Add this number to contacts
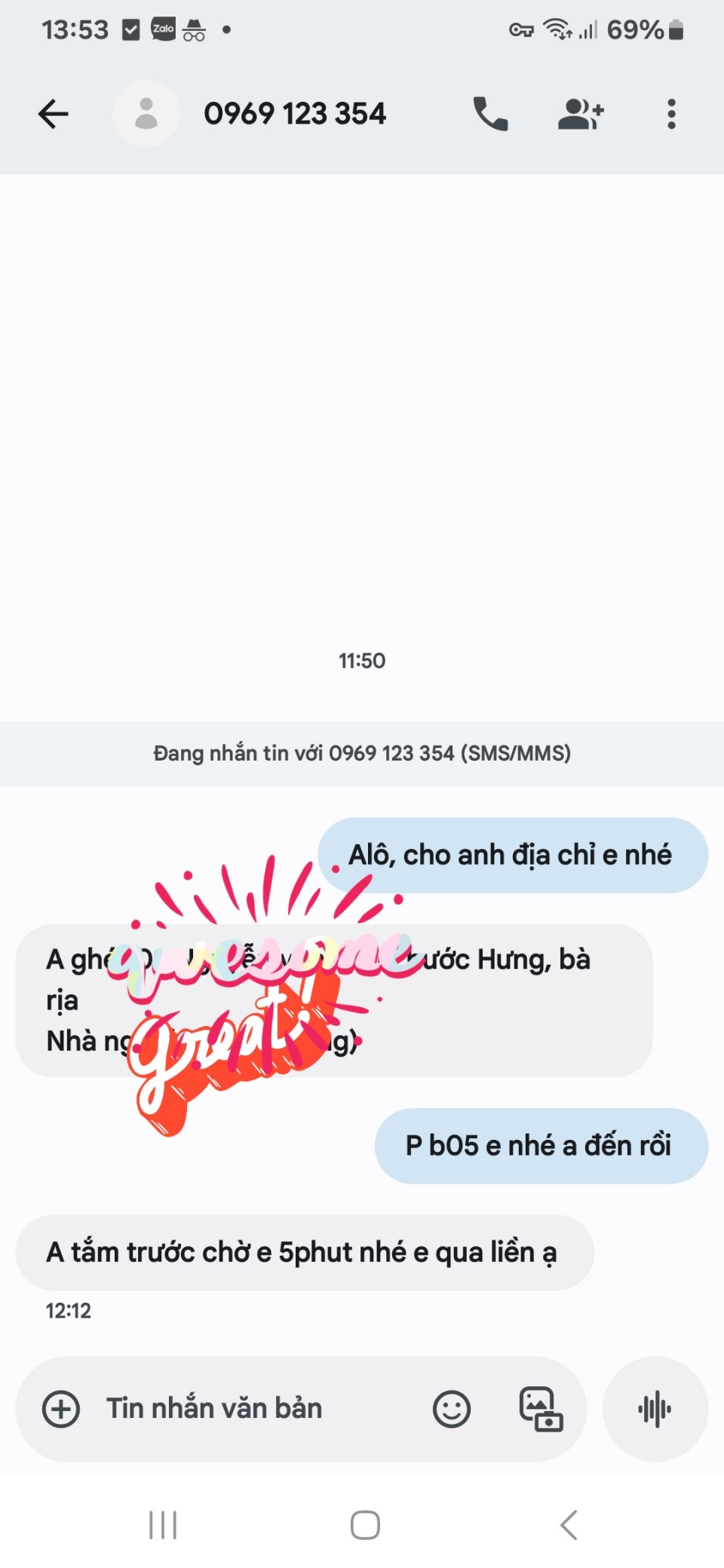Screen dimensions: 724x1568 pos(581,115)
